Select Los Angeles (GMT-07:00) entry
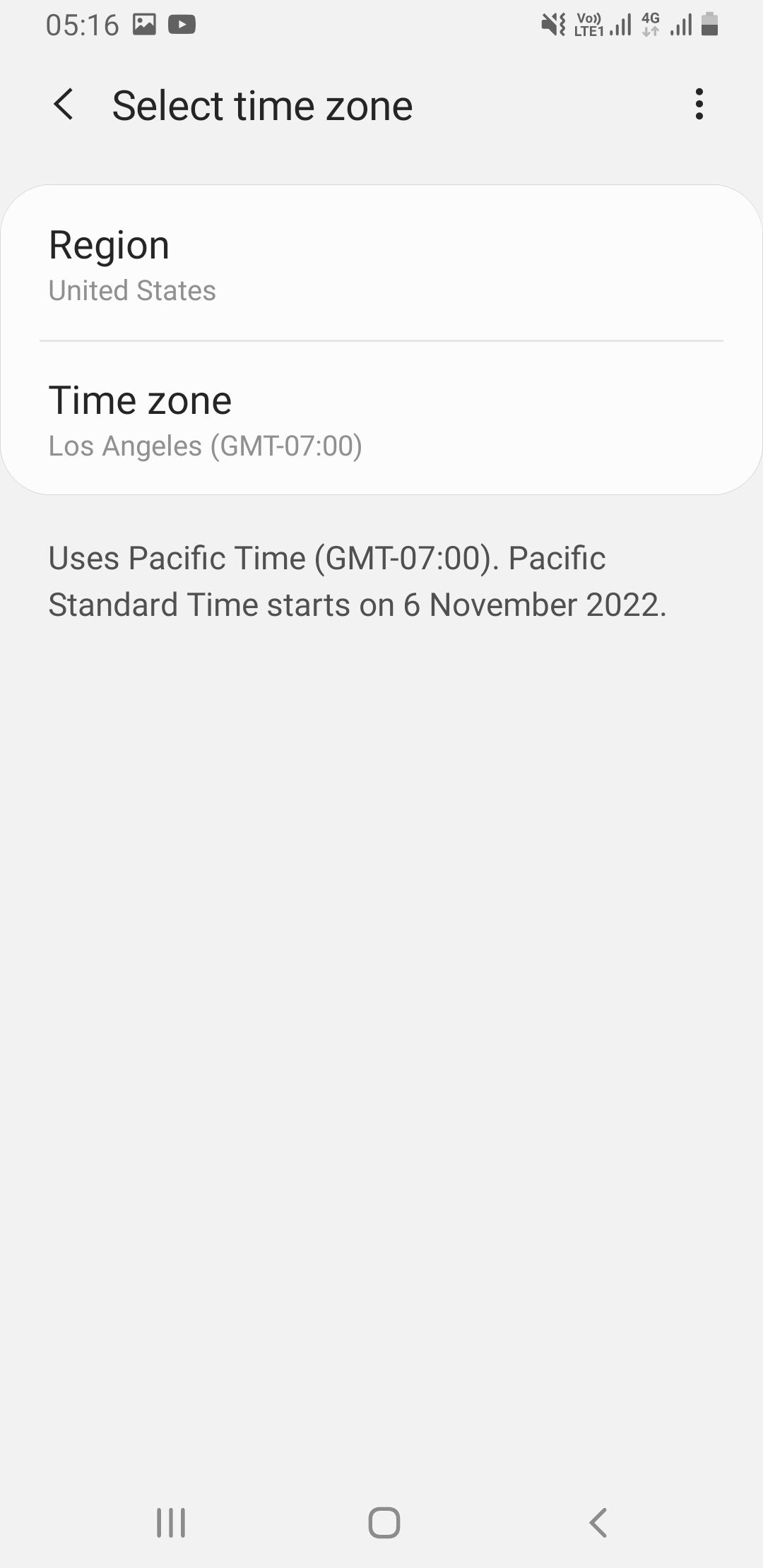Image resolution: width=763 pixels, height=1568 pixels. (x=206, y=446)
